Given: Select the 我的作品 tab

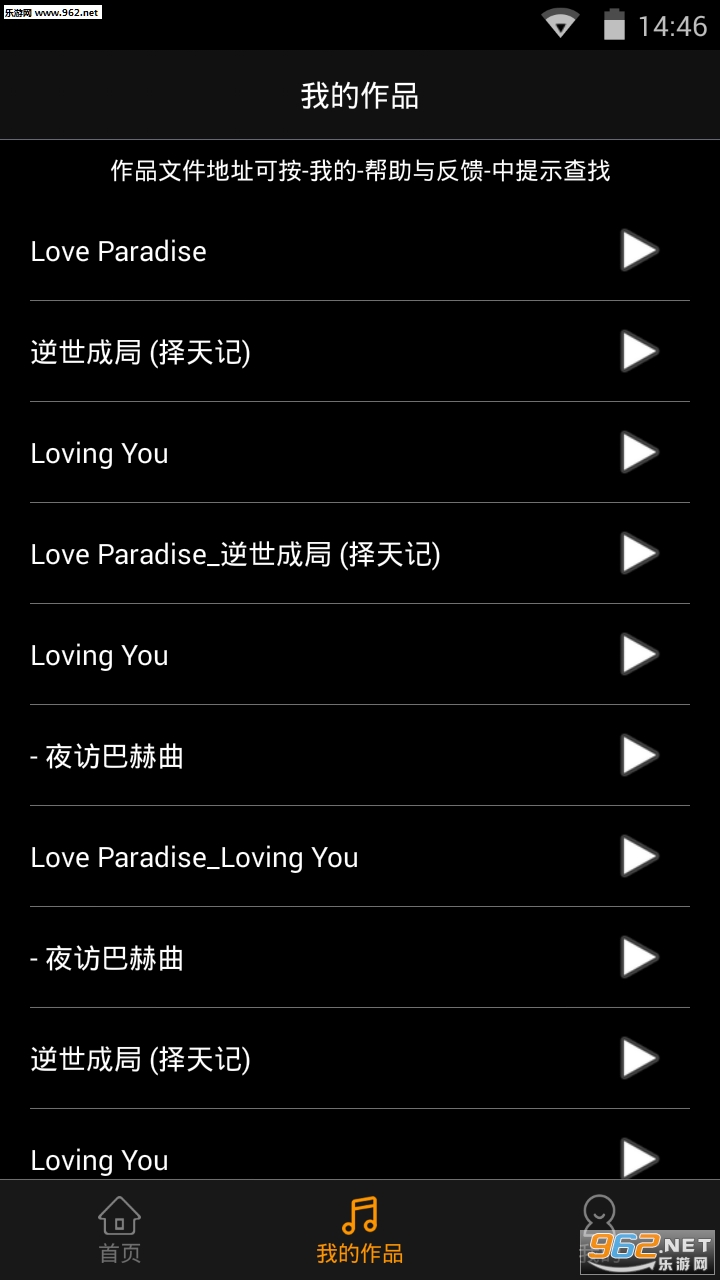Looking at the screenshot, I should [360, 1230].
